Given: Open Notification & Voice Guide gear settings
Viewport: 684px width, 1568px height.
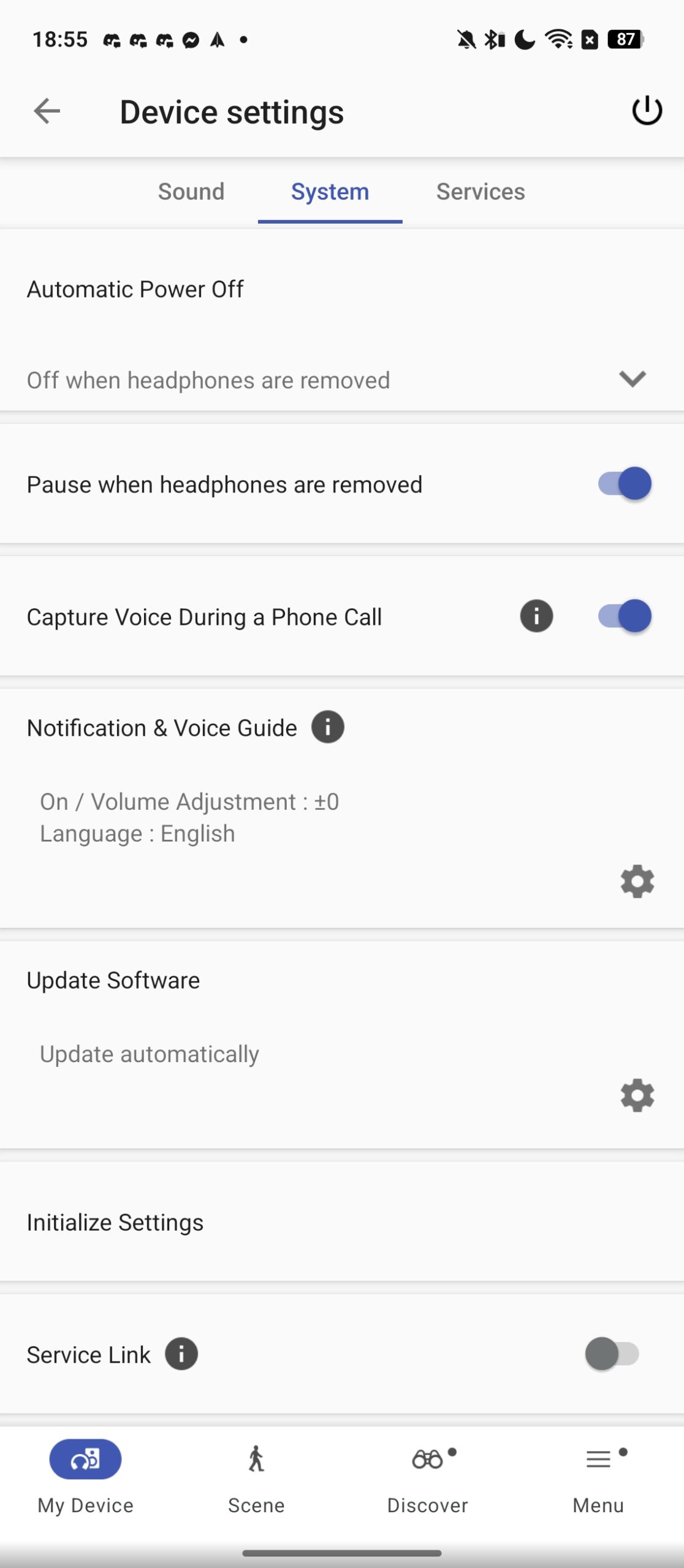Looking at the screenshot, I should click(637, 881).
